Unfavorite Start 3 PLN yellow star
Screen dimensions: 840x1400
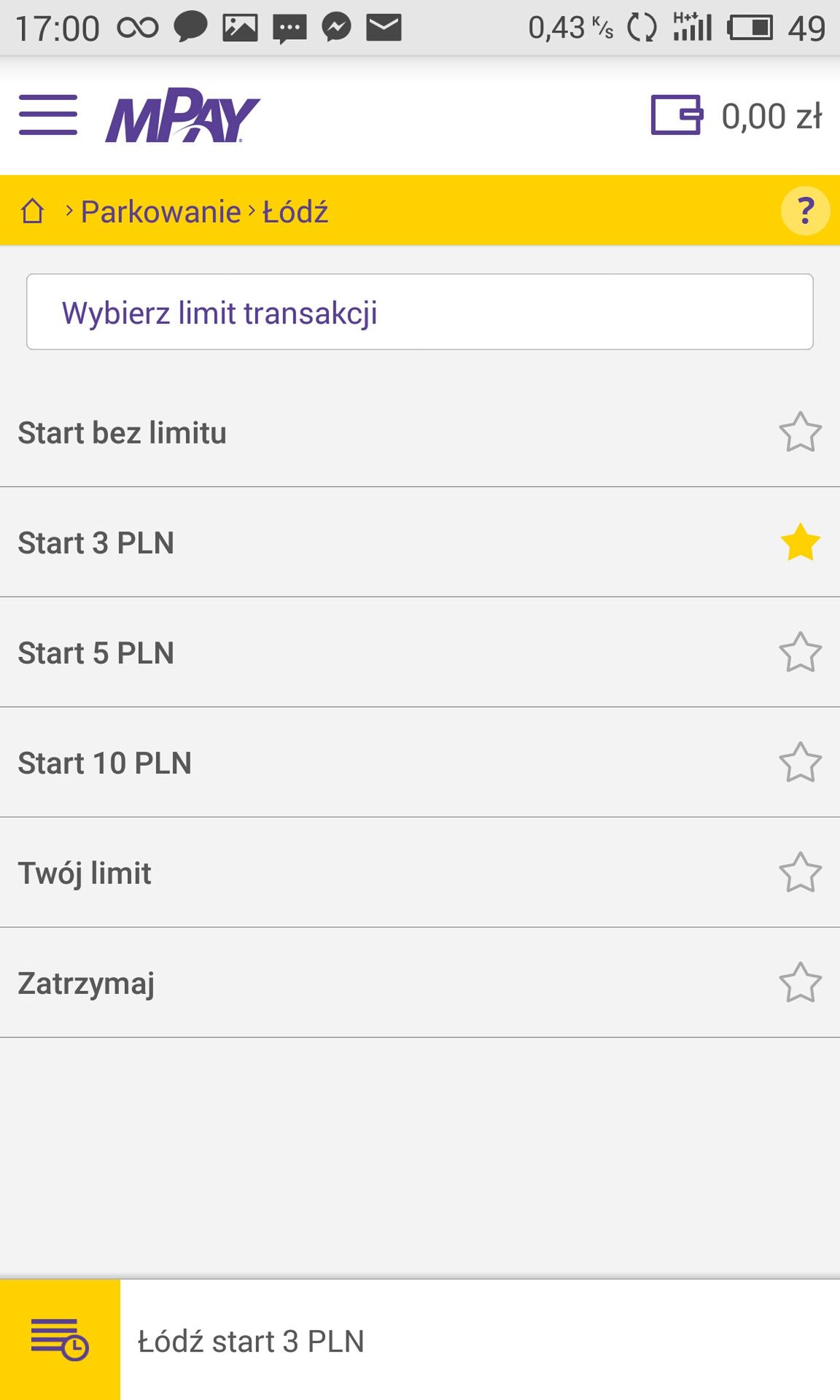(800, 542)
